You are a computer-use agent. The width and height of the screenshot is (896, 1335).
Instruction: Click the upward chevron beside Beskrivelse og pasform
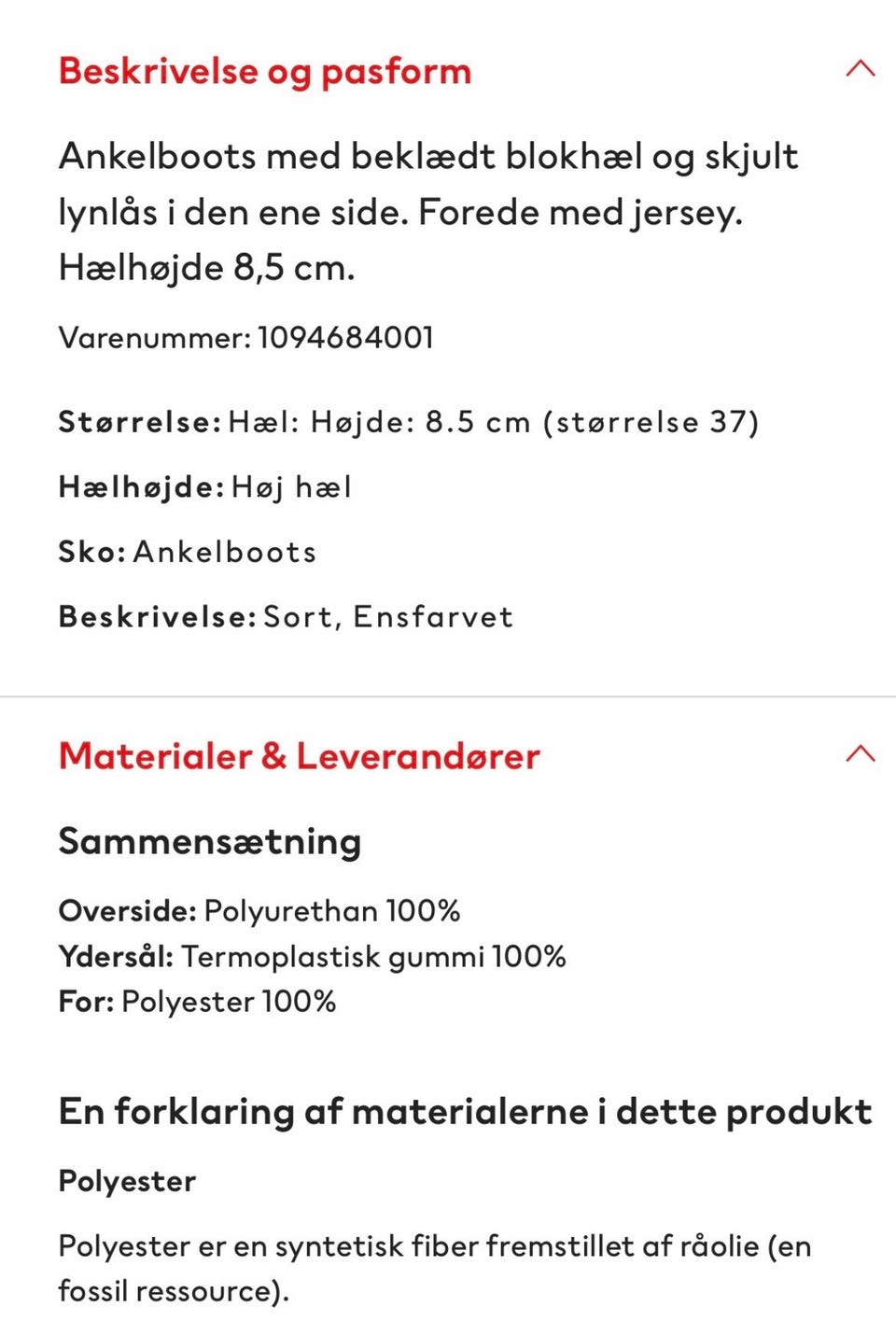(860, 68)
